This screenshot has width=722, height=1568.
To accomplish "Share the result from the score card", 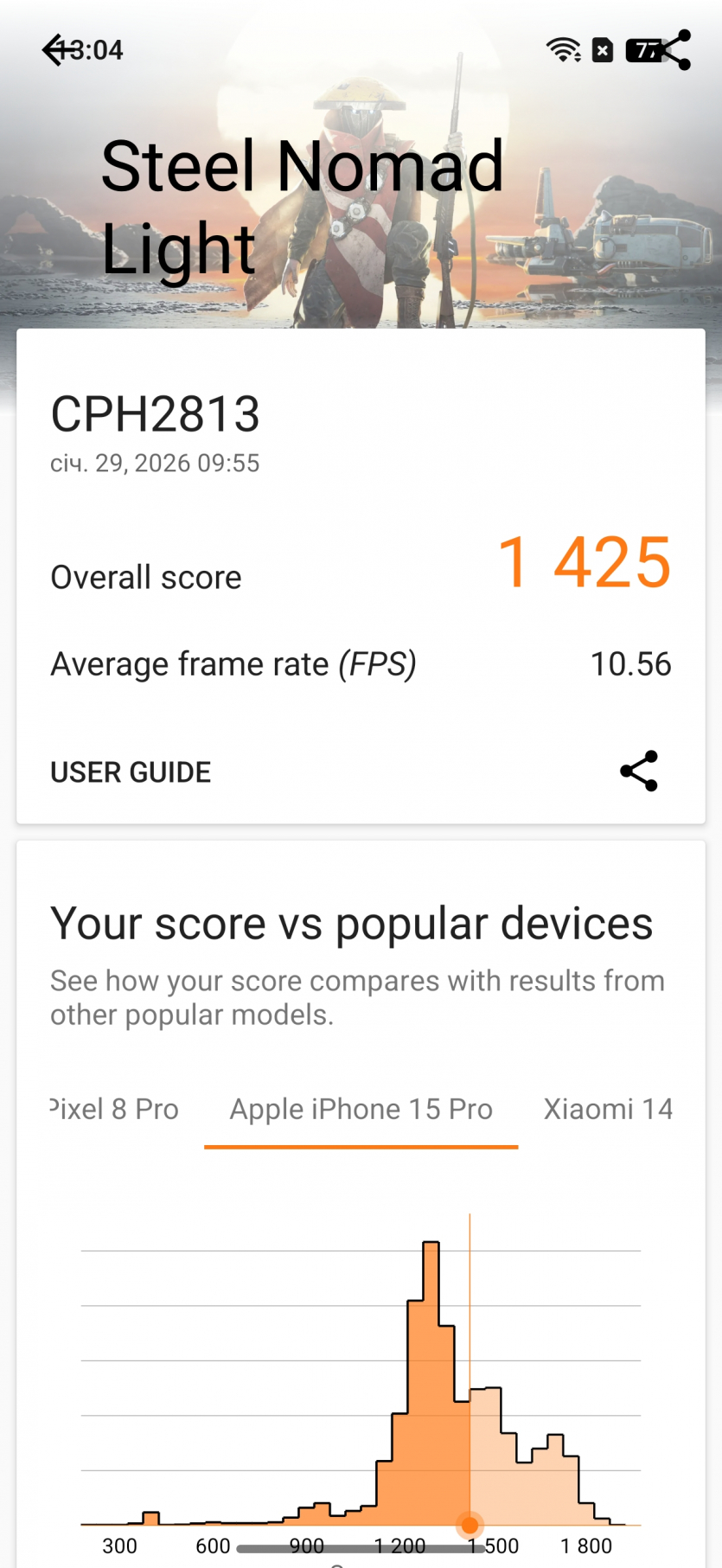I will [x=639, y=771].
